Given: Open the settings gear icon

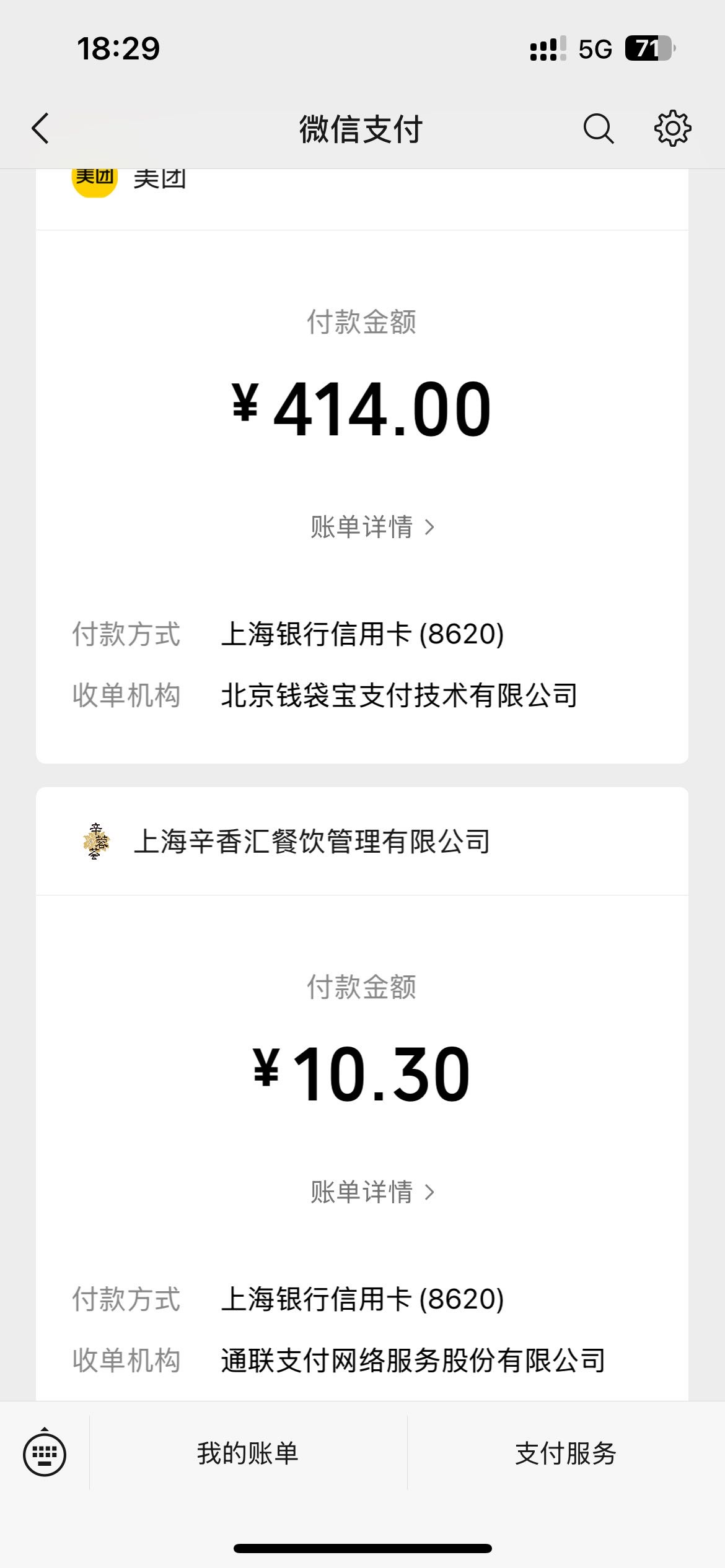Looking at the screenshot, I should [673, 129].
